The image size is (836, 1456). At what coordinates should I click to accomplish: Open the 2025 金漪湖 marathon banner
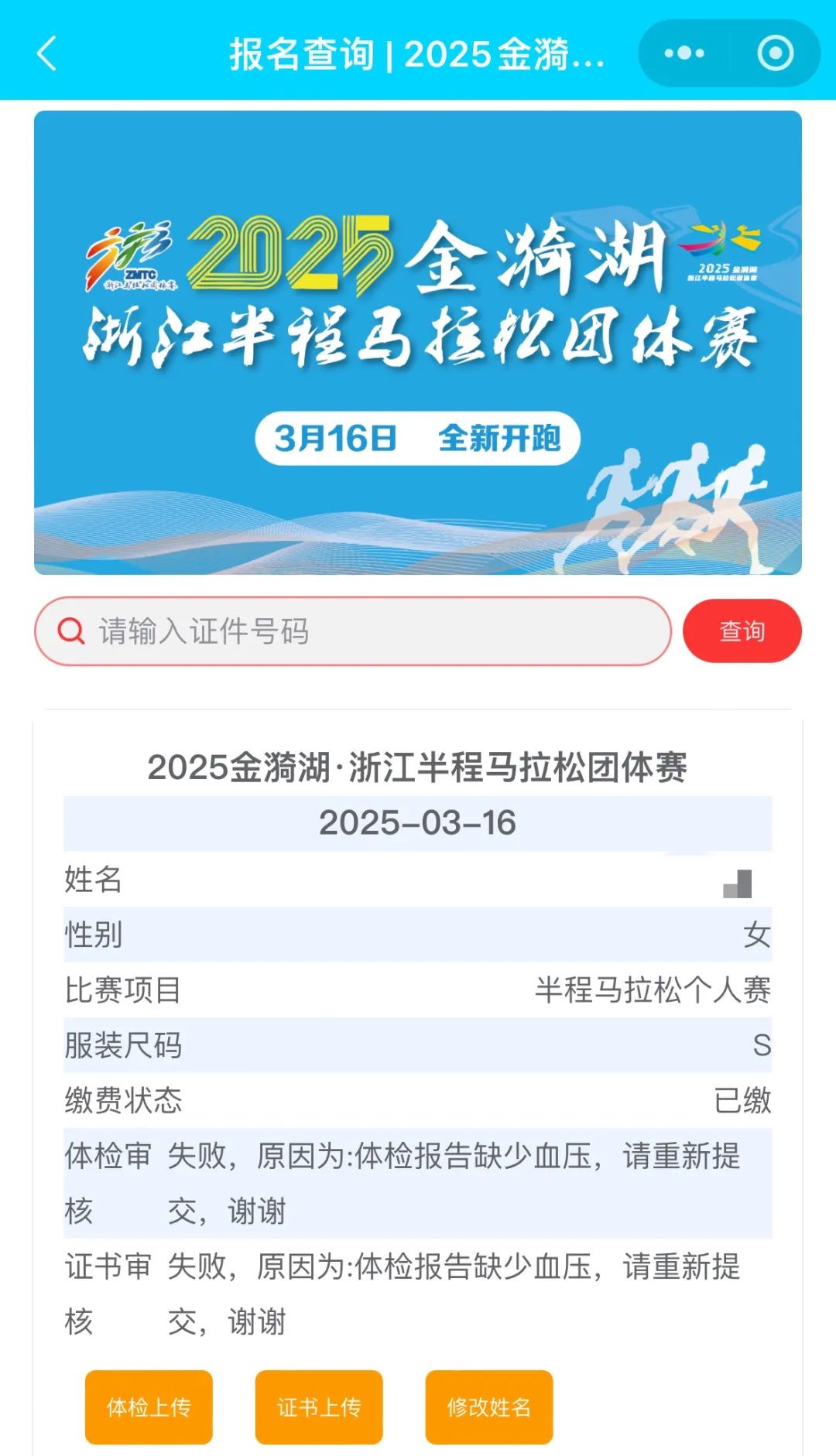tap(418, 343)
